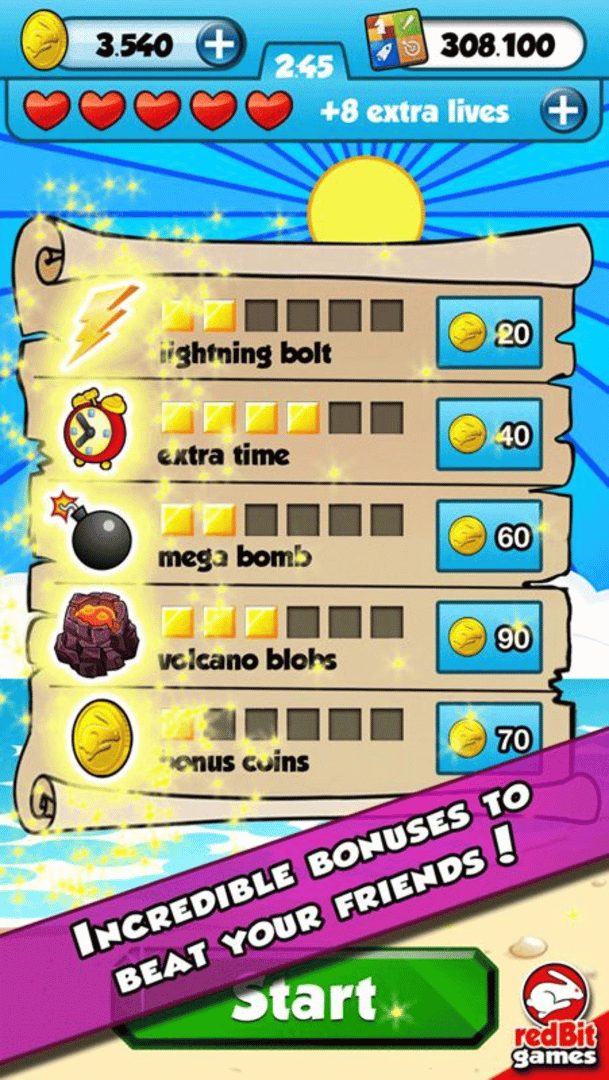Buy bonus coins upgrade for 70 coins
The height and width of the screenshot is (1080, 609).
489,739
